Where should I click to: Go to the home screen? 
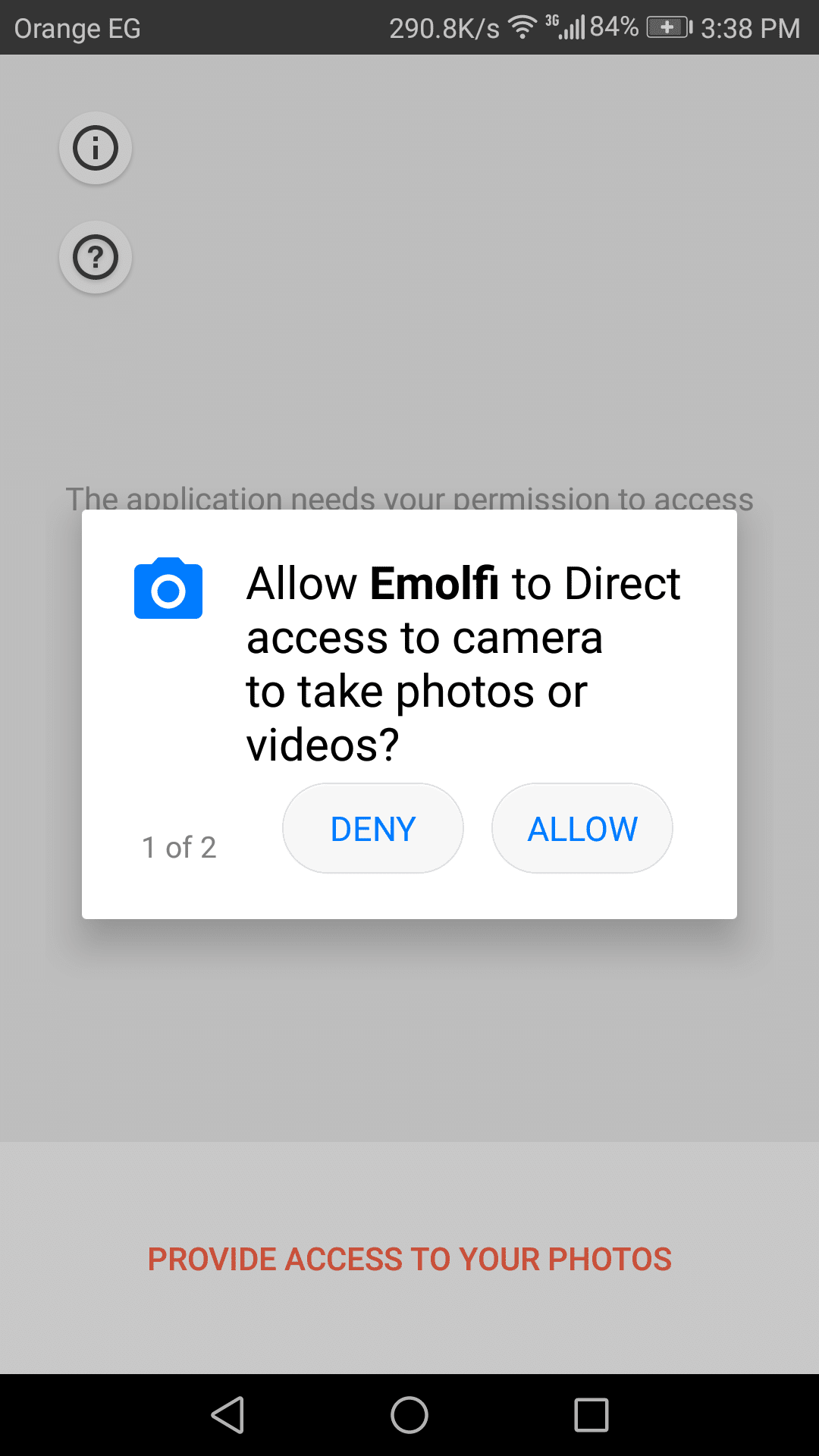tap(409, 1415)
